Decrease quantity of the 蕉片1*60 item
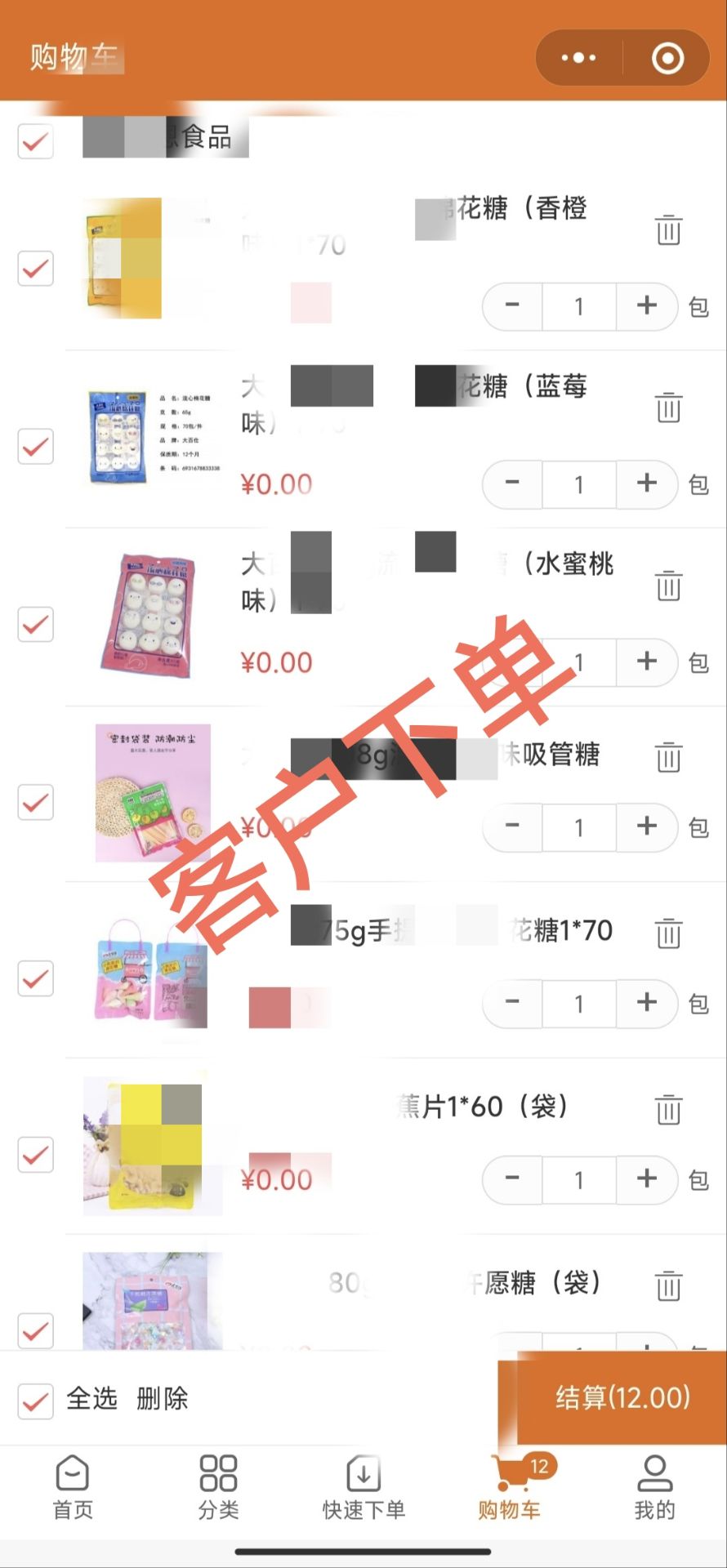The image size is (727, 1568). point(512,1178)
